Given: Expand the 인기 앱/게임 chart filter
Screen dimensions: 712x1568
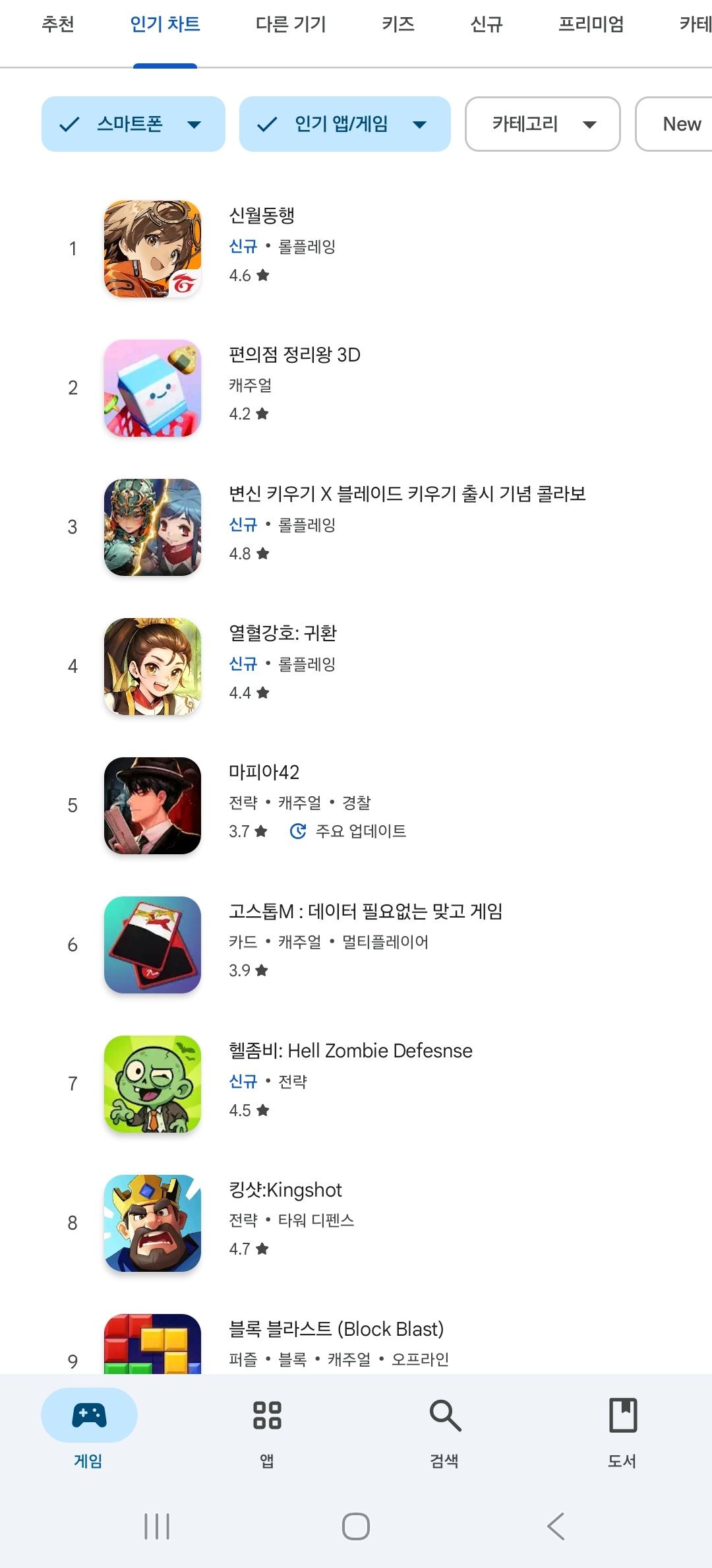Looking at the screenshot, I should [x=344, y=124].
